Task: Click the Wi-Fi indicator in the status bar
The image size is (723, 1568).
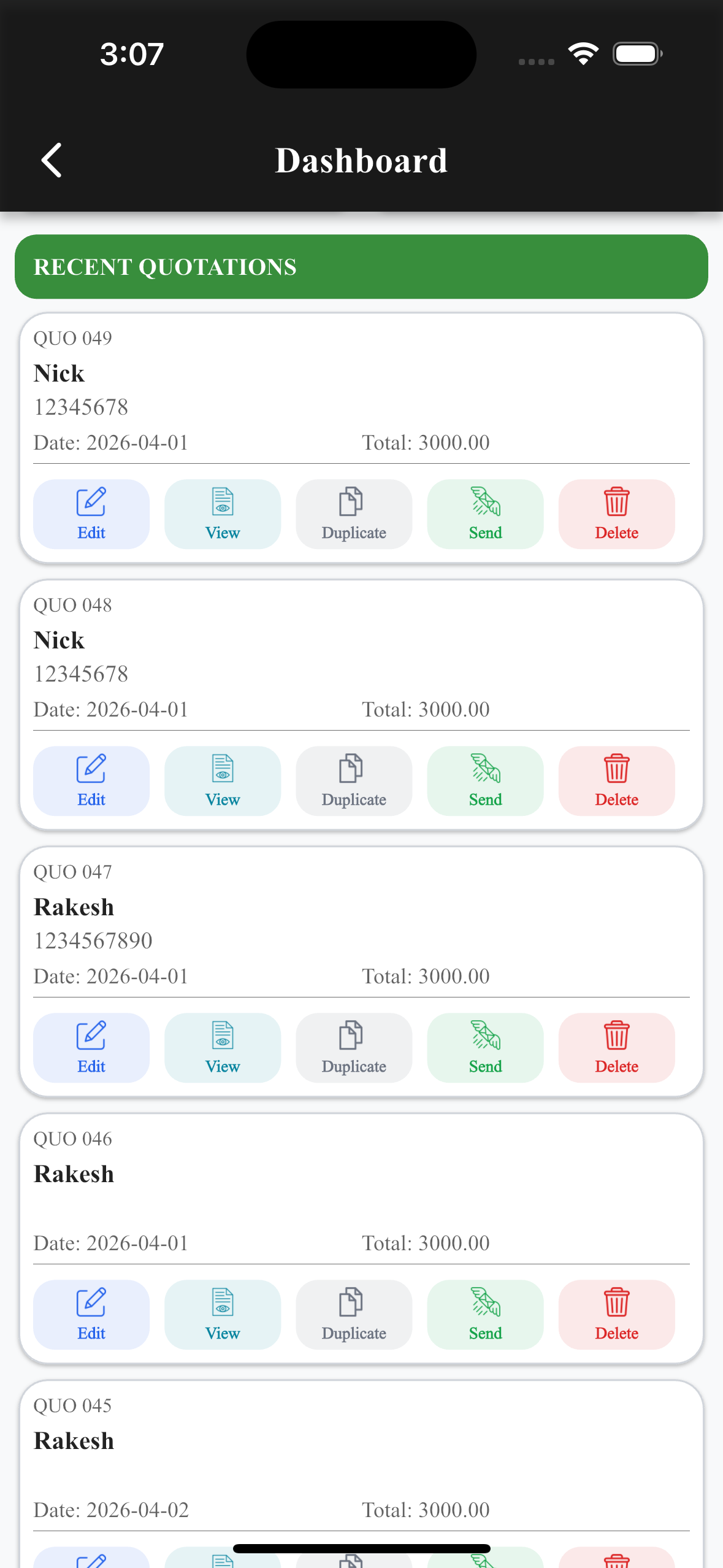Action: [x=582, y=54]
